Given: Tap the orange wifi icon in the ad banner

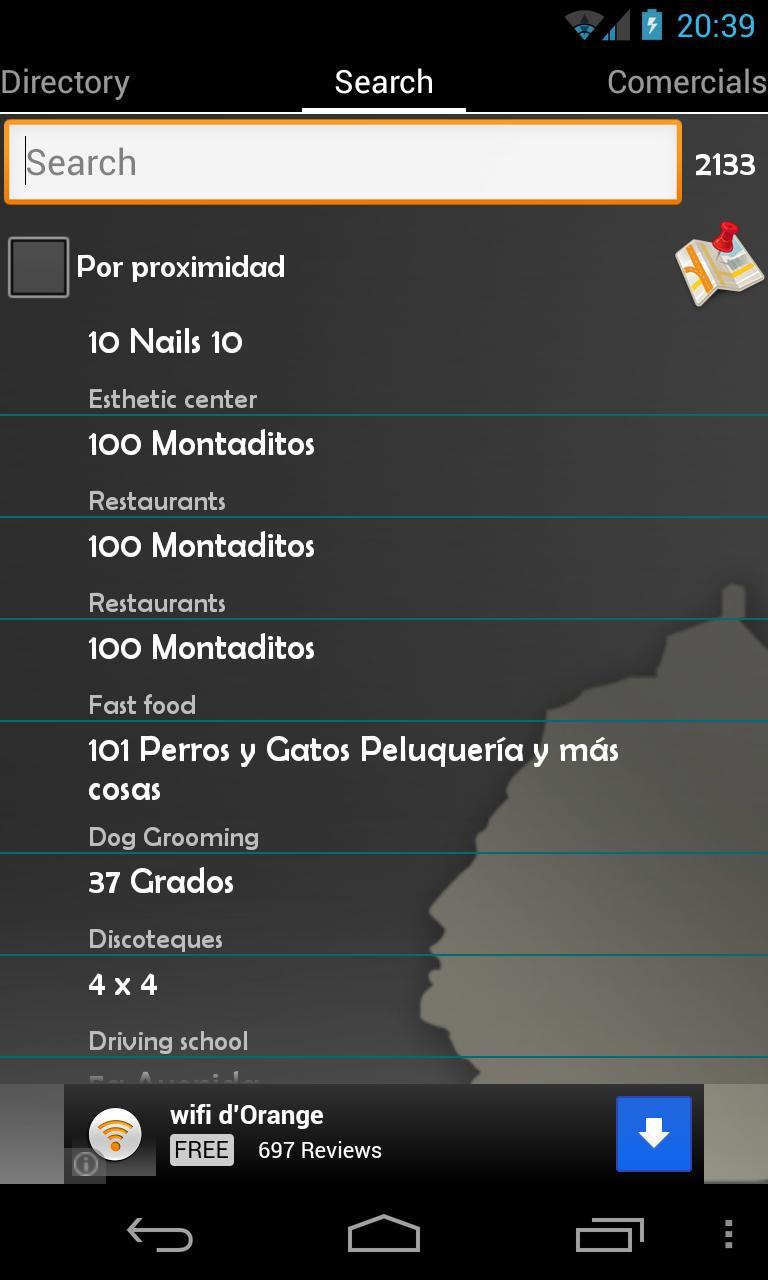Looking at the screenshot, I should pos(117,1133).
